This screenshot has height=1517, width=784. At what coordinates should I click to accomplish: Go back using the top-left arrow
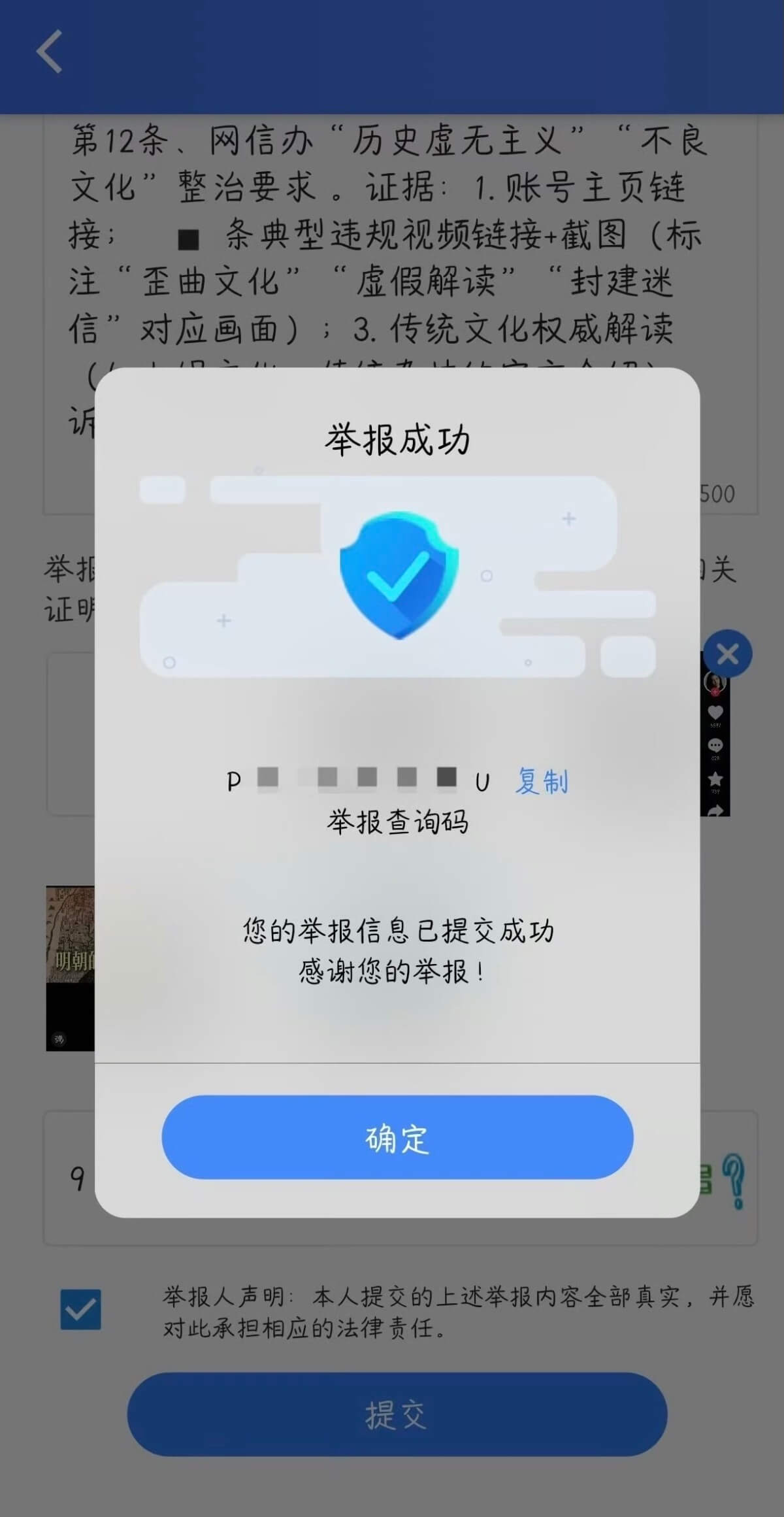pyautogui.click(x=50, y=51)
